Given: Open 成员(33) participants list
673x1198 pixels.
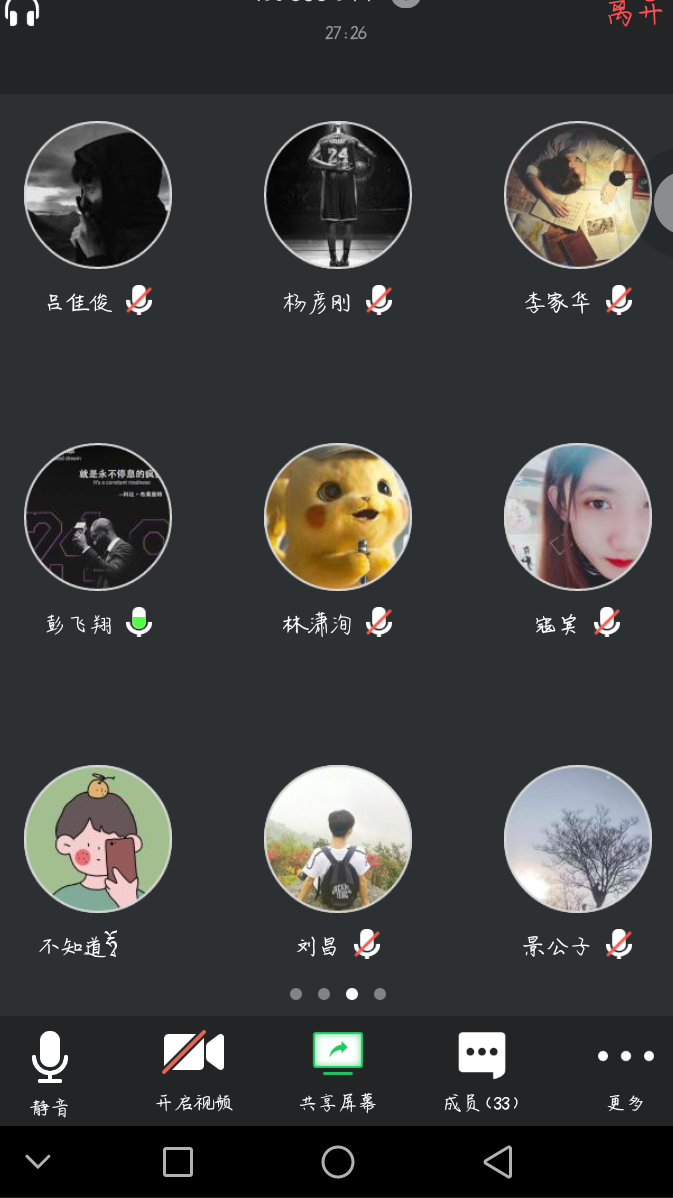Looking at the screenshot, I should [481, 1070].
